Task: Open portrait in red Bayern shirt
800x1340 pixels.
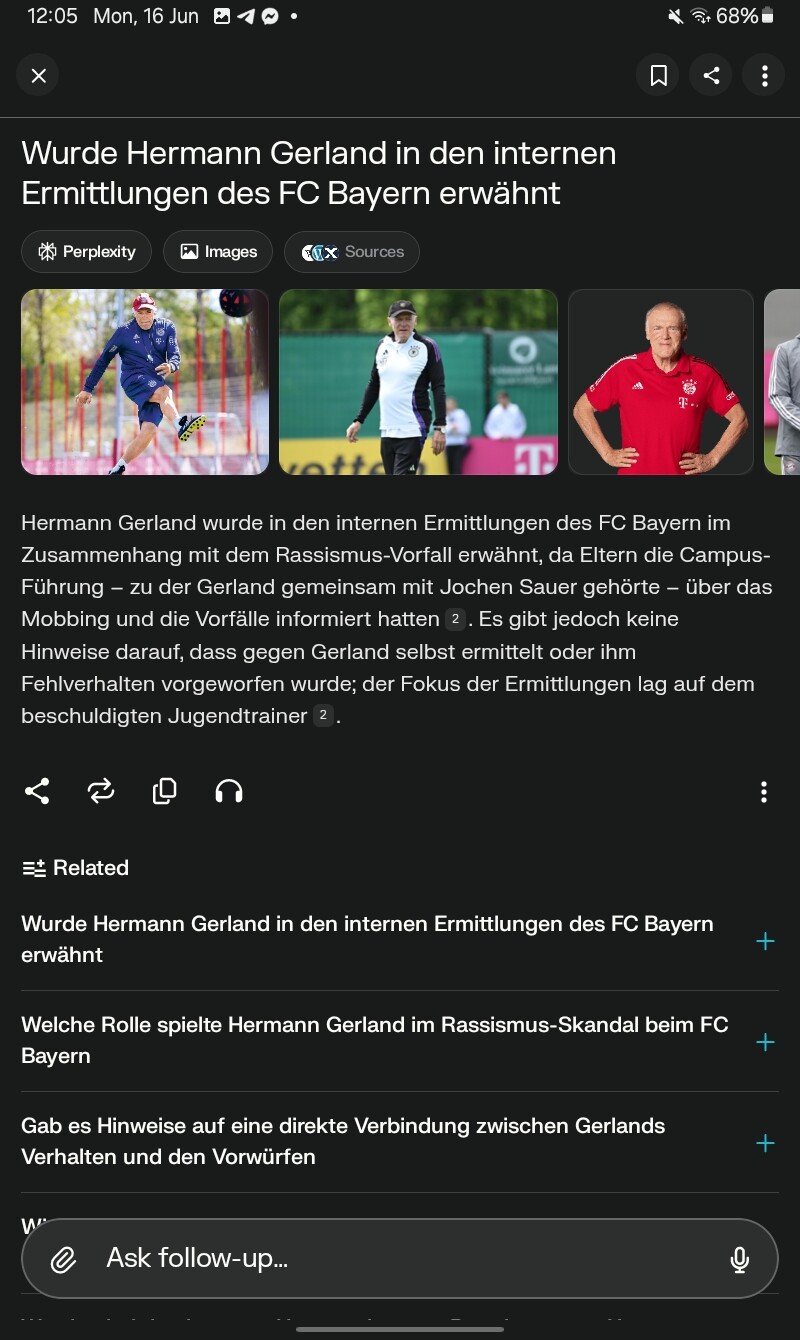Action: coord(660,382)
